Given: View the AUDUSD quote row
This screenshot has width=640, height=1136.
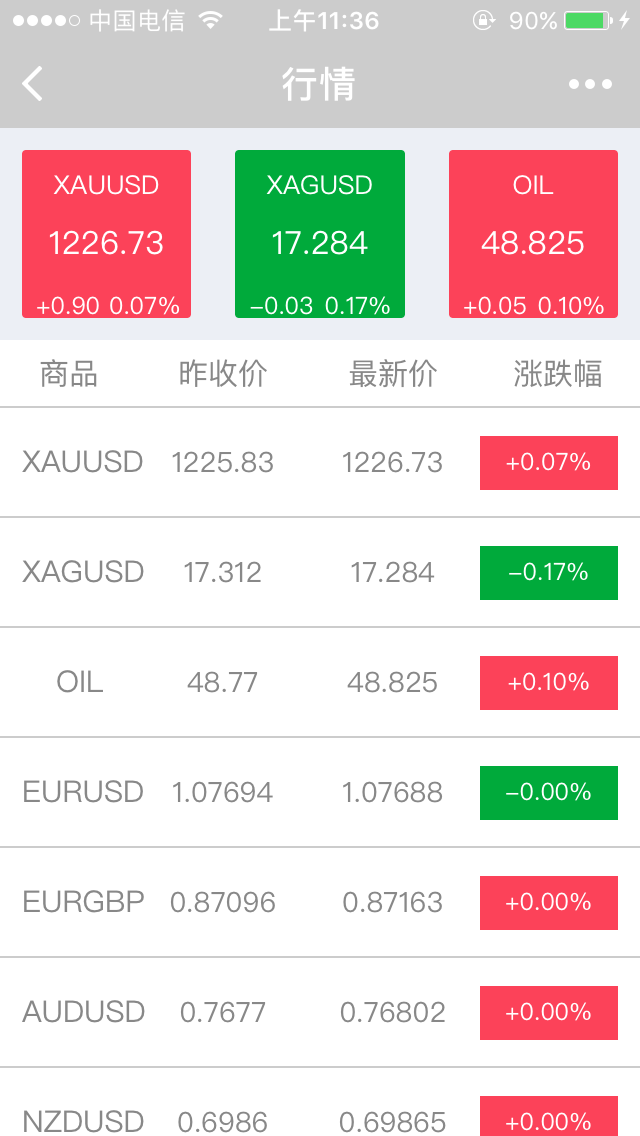Looking at the screenshot, I should [320, 1013].
